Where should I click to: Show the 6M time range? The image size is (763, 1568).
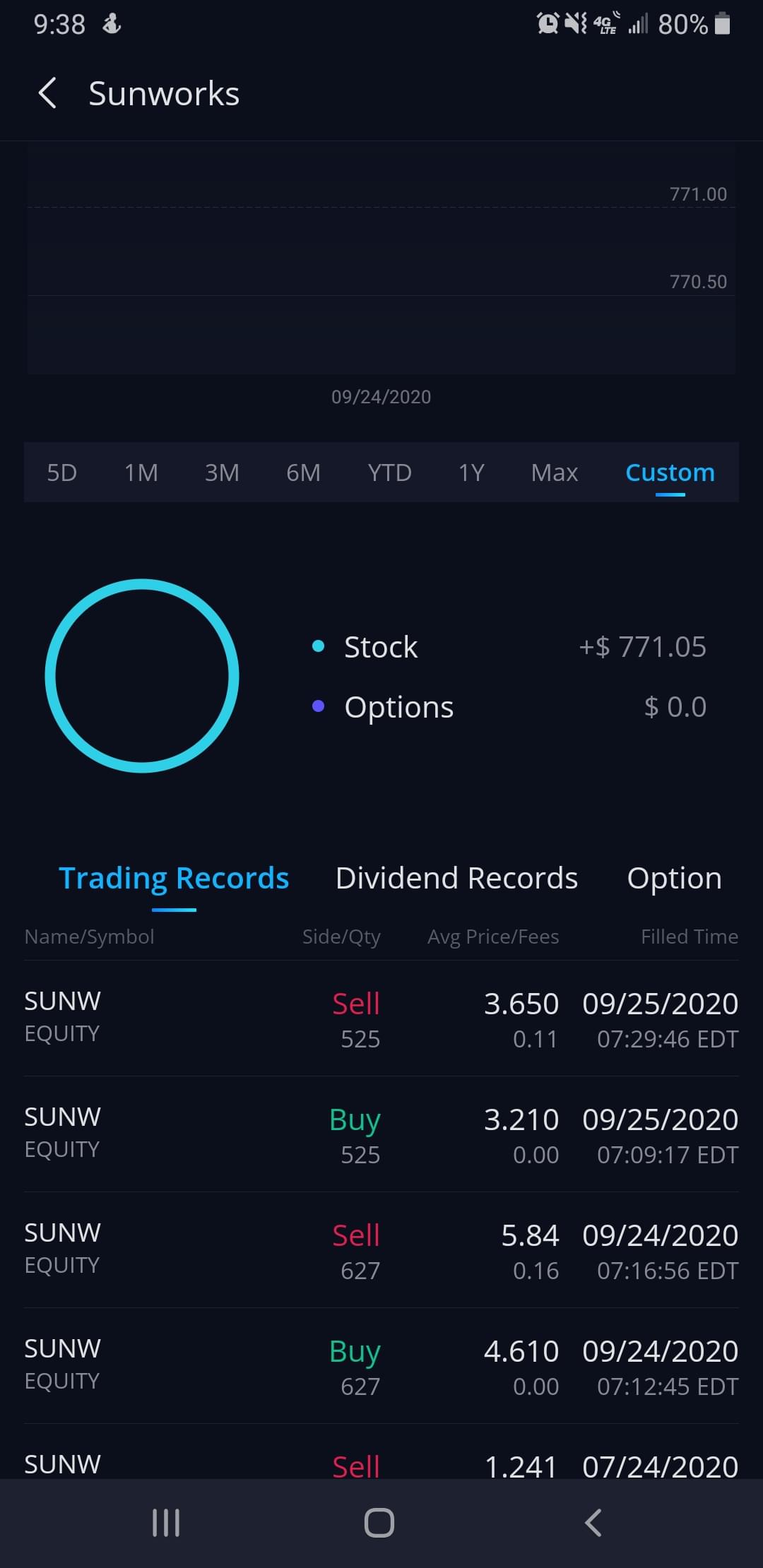pyautogui.click(x=303, y=473)
